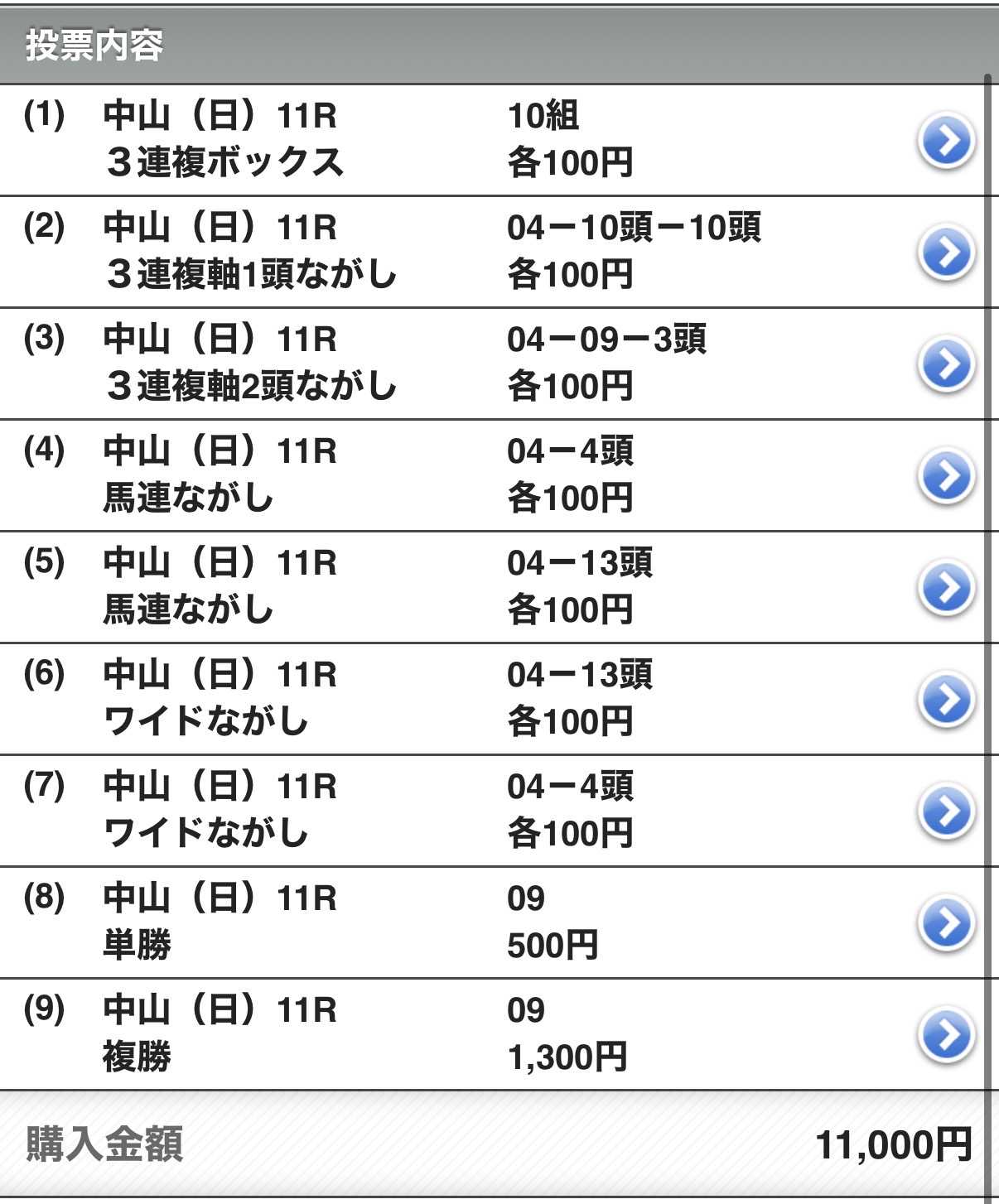
Task: Open bet (1) 3連複ボックス details
Action: tap(946, 141)
